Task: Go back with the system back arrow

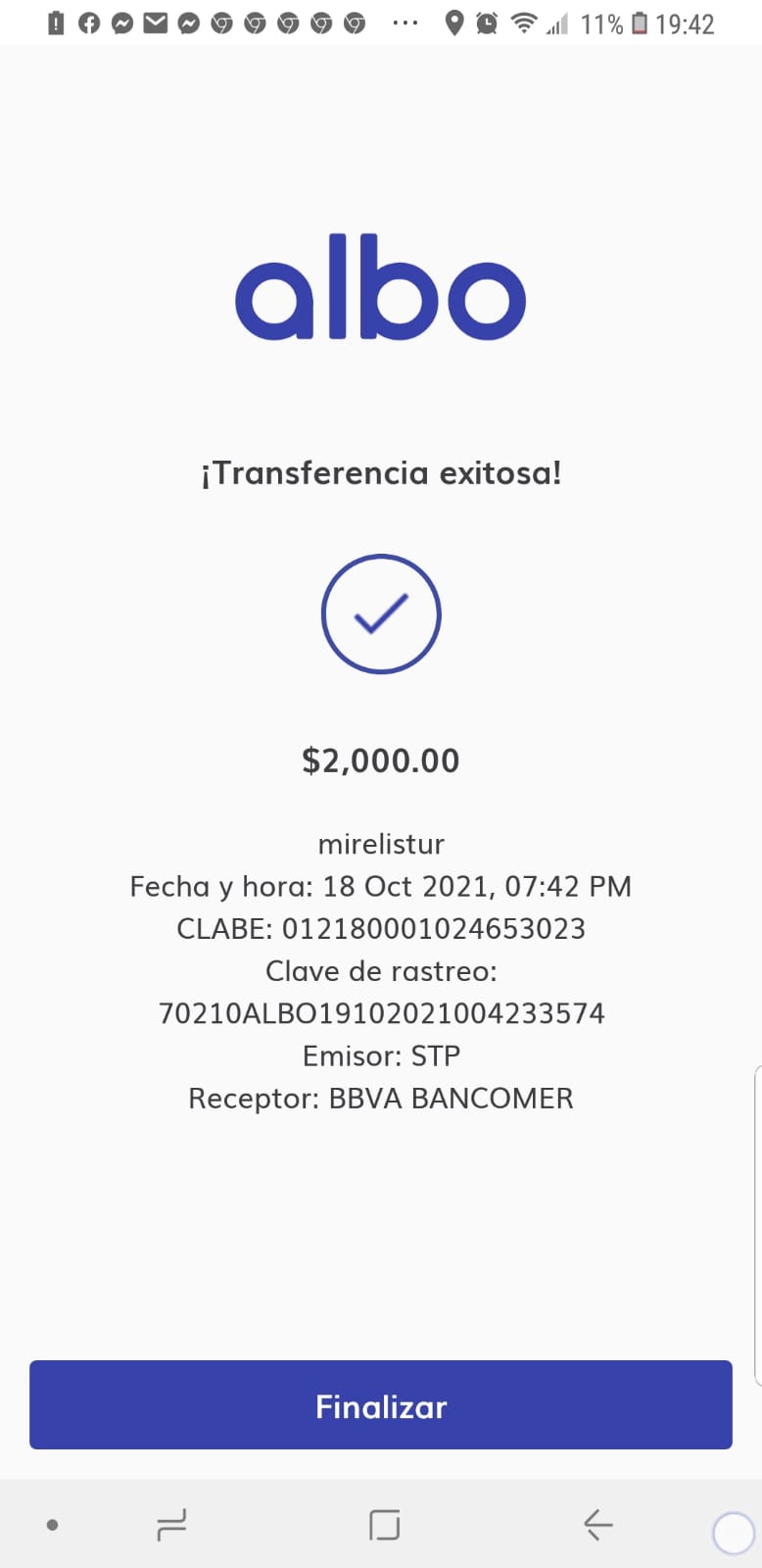Action: pos(597,1525)
